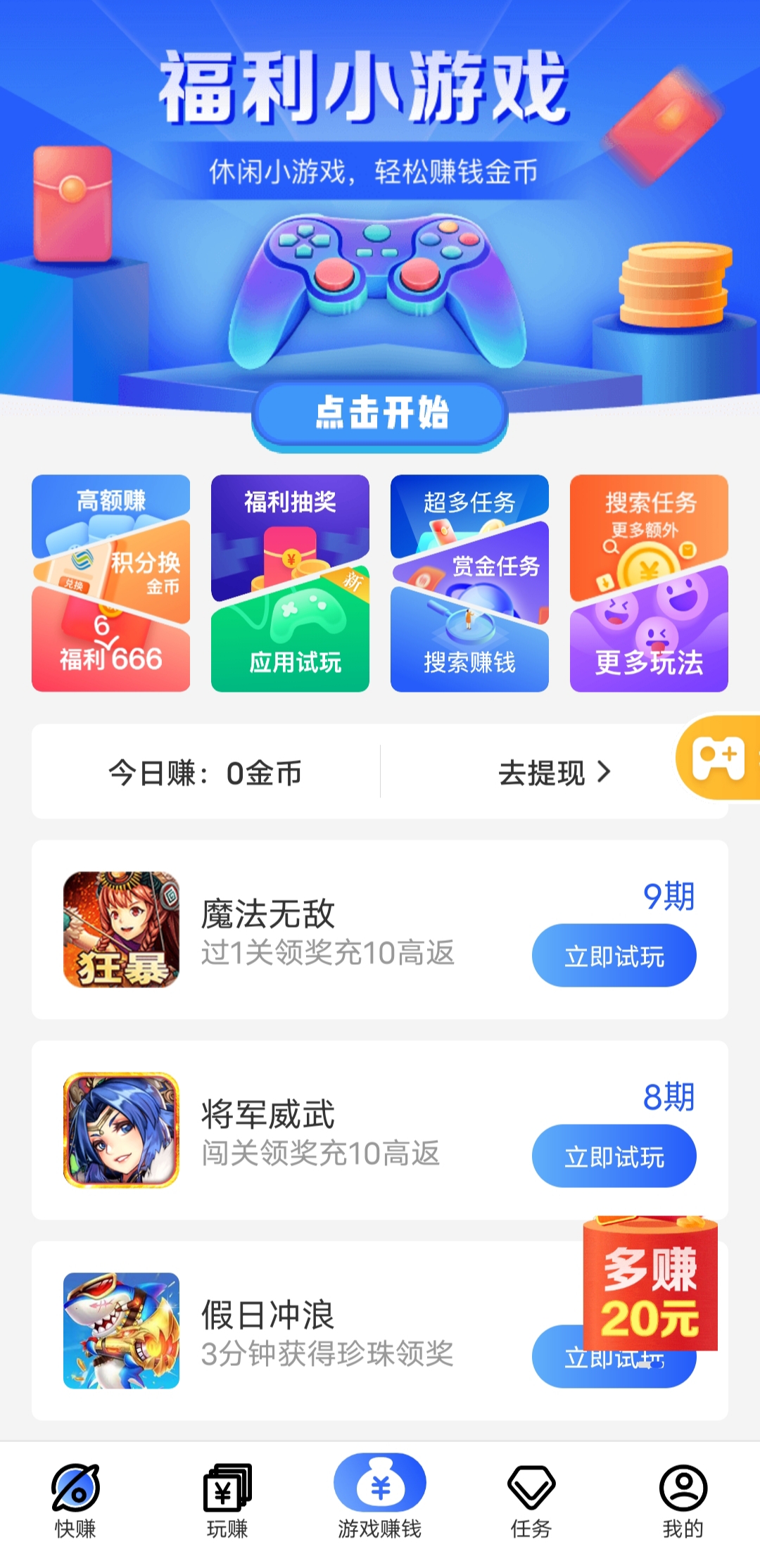Try 将军威武 with 立即试玩
The width and height of the screenshot is (760, 1568).
(x=614, y=1156)
